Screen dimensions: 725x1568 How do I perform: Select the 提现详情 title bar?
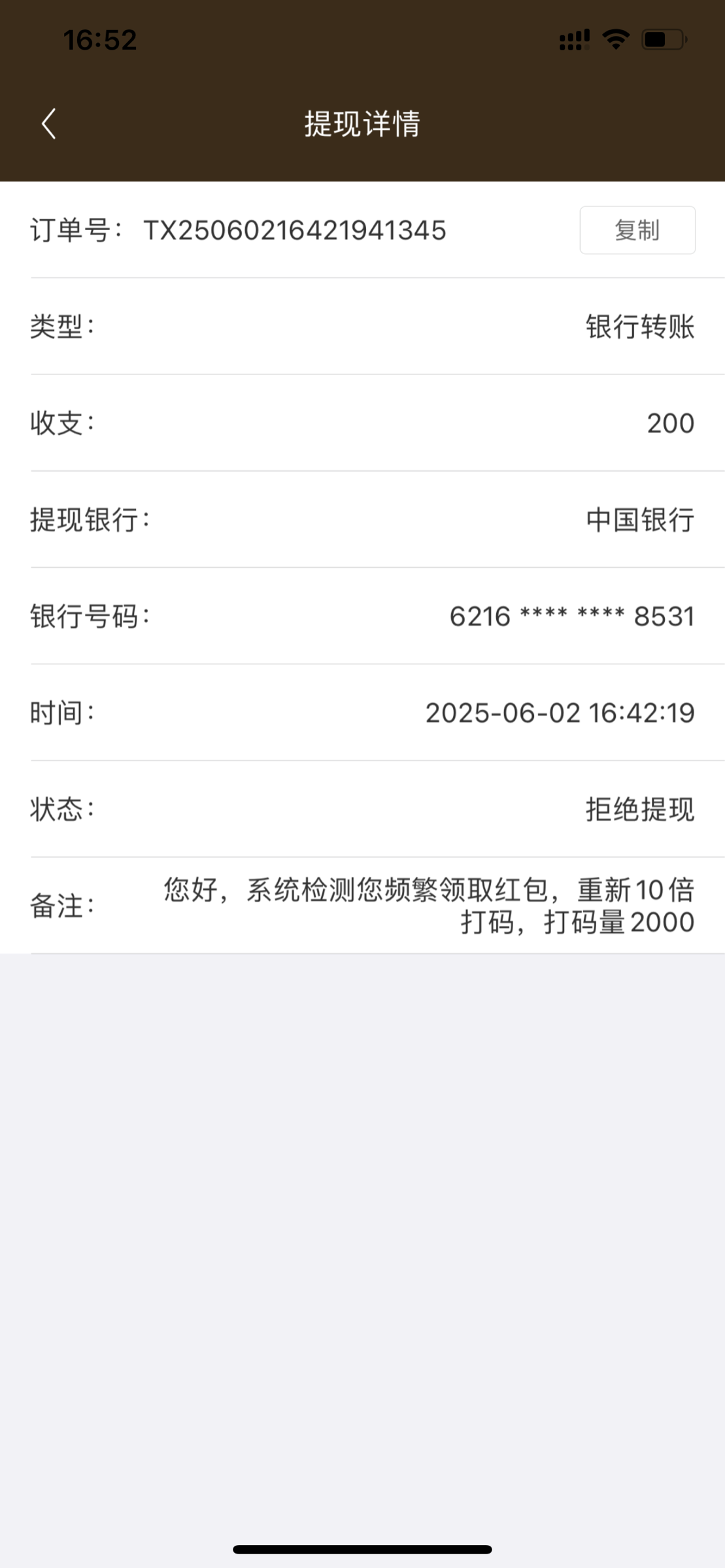[x=362, y=123]
